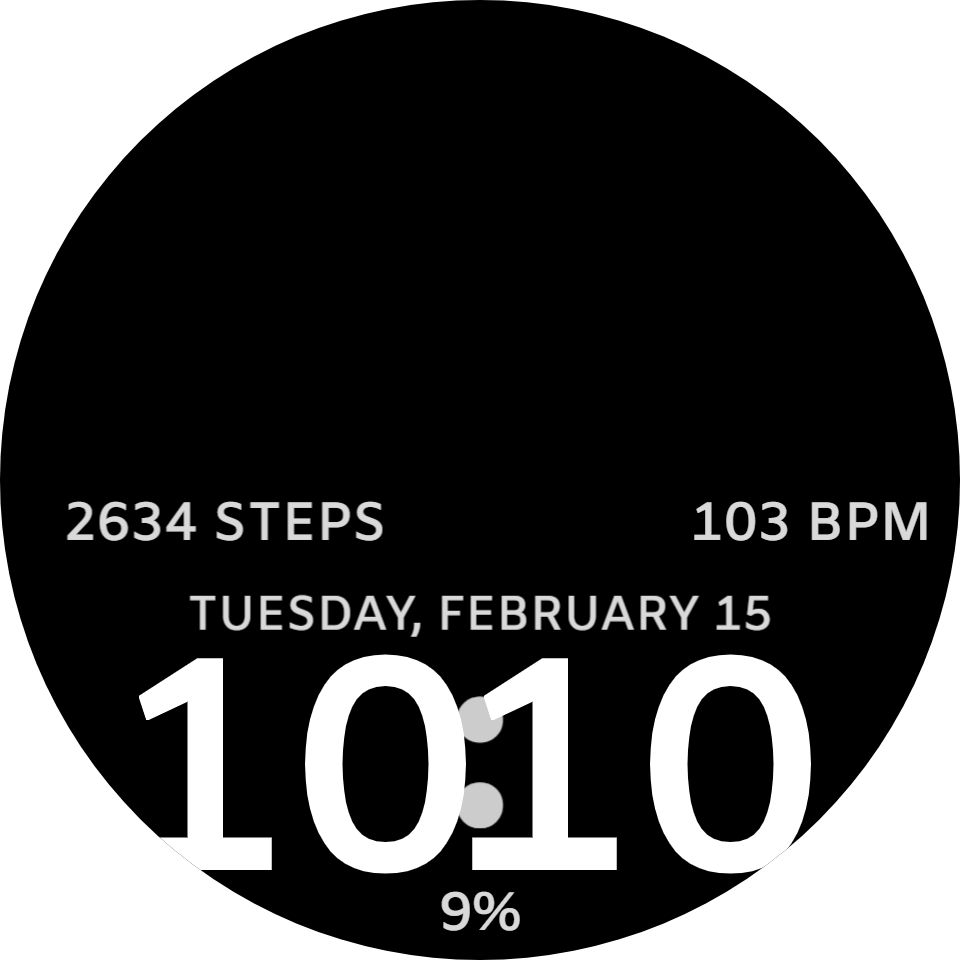This screenshot has width=960, height=960.
Task: Open the Tuesday, February 15 date complication
Action: (481, 613)
